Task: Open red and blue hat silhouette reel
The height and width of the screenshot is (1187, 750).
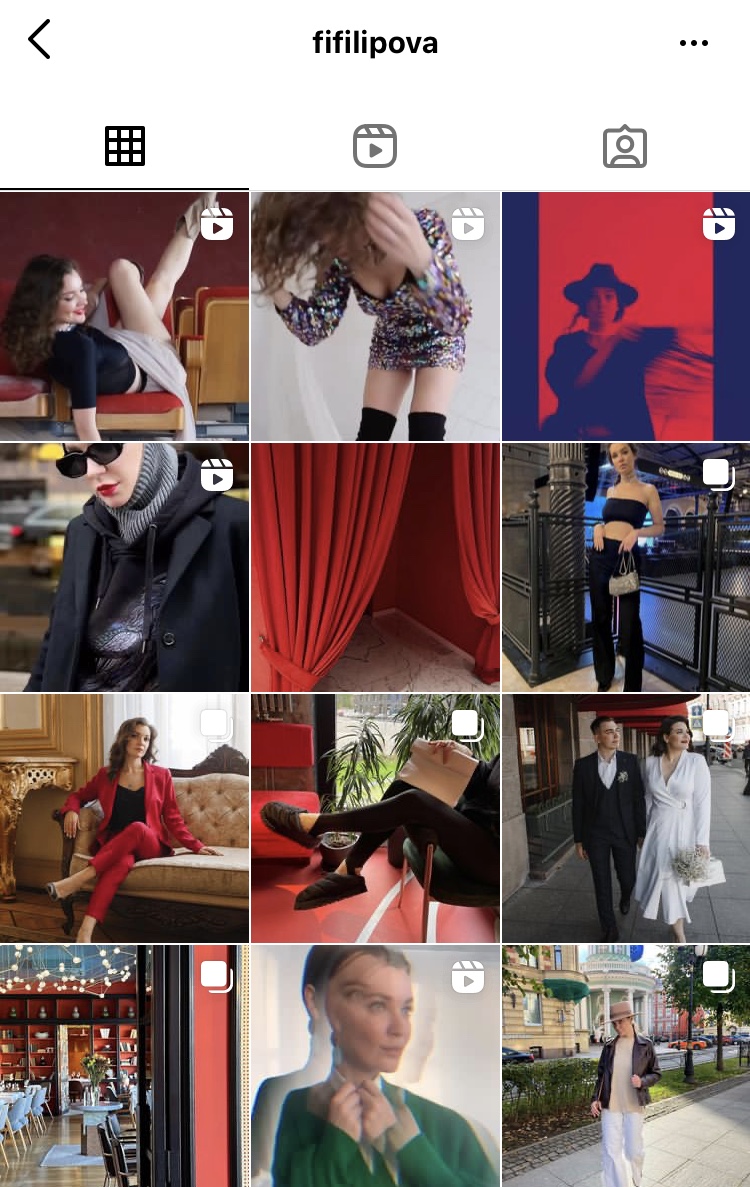Action: click(626, 316)
